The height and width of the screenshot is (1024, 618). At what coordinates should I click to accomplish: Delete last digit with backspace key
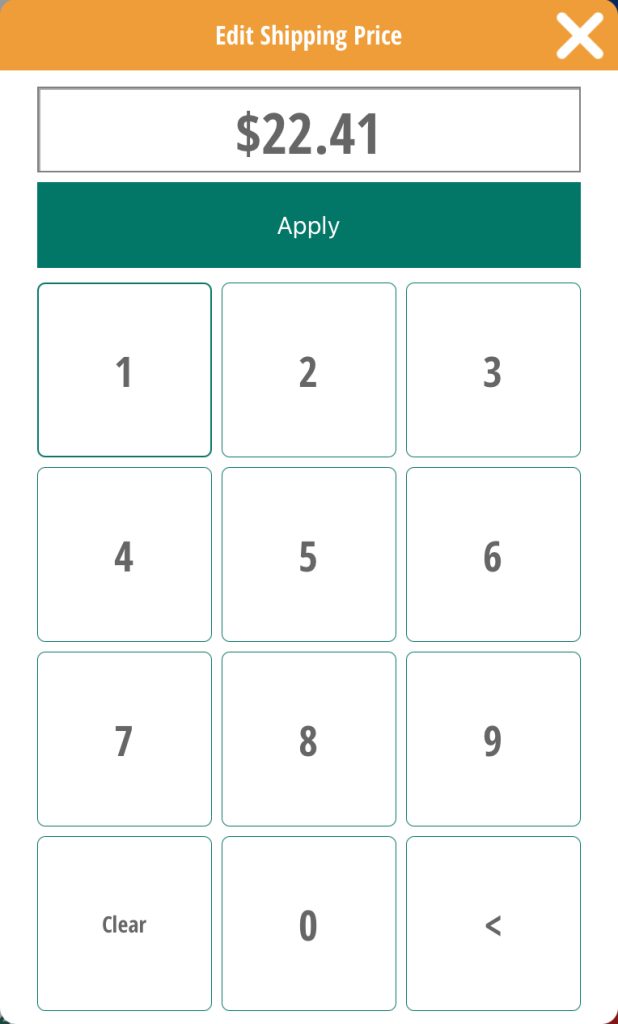(493, 924)
